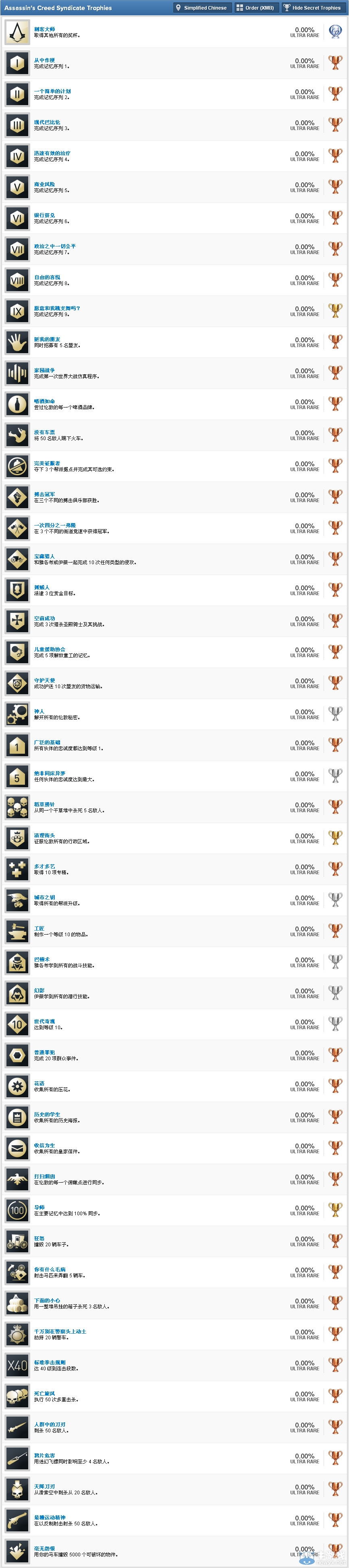Open the 工匠 trophy link

(39, 929)
